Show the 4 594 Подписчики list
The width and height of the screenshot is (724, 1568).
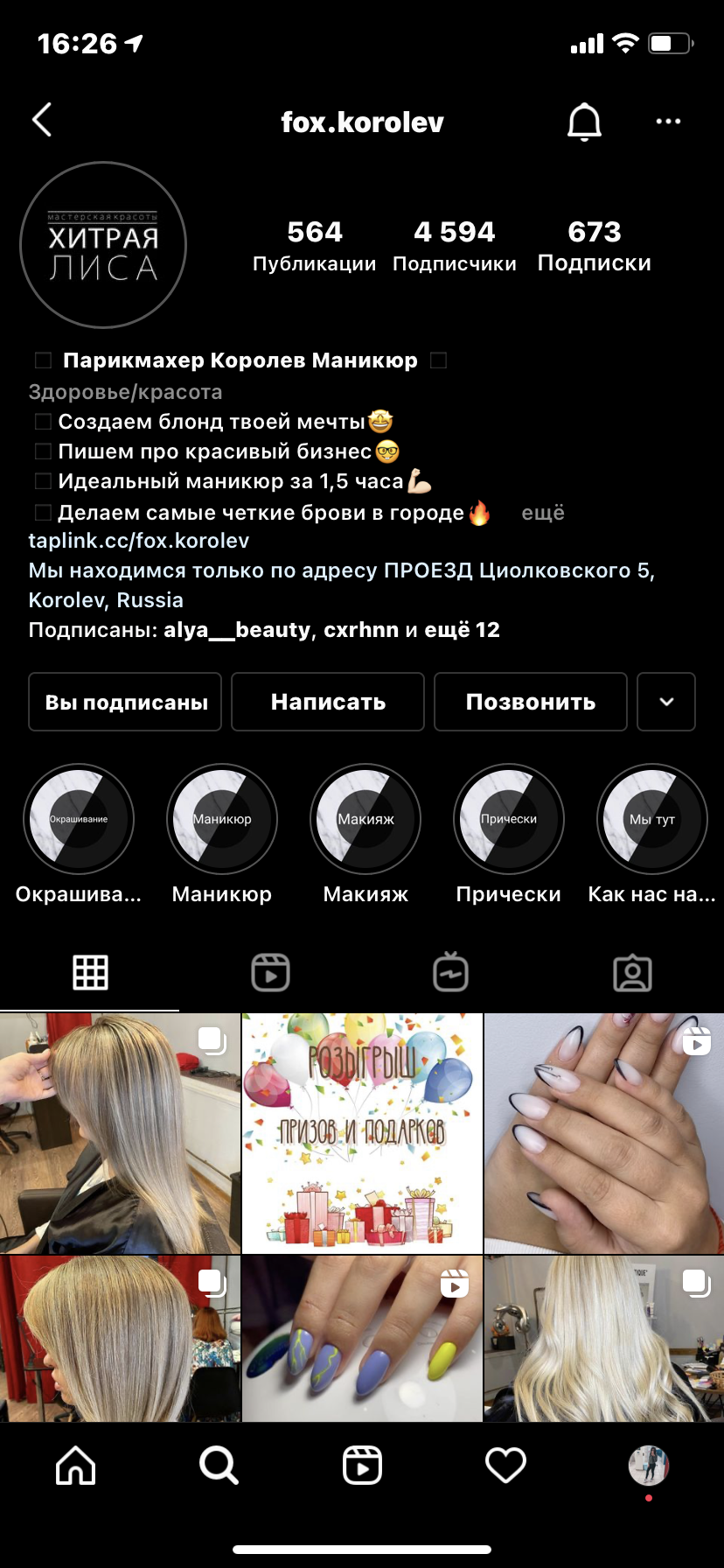point(455,246)
